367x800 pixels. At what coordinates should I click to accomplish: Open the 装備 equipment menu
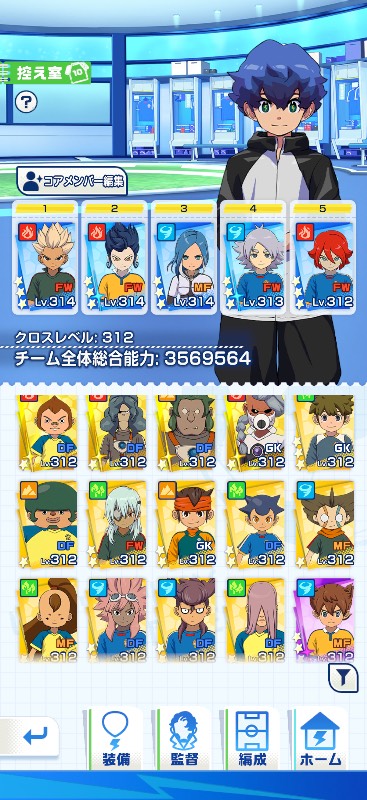tap(115, 738)
